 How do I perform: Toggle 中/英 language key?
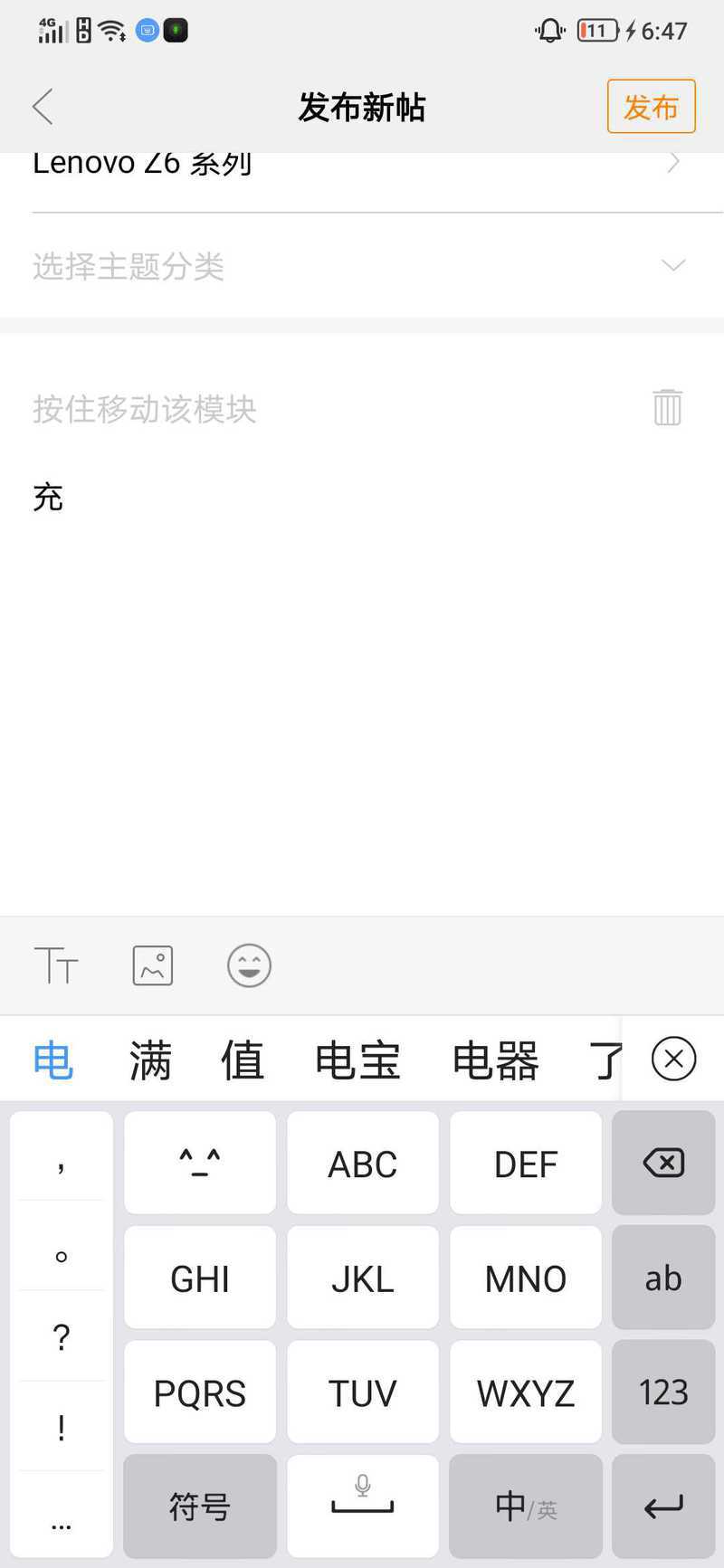pos(526,1506)
